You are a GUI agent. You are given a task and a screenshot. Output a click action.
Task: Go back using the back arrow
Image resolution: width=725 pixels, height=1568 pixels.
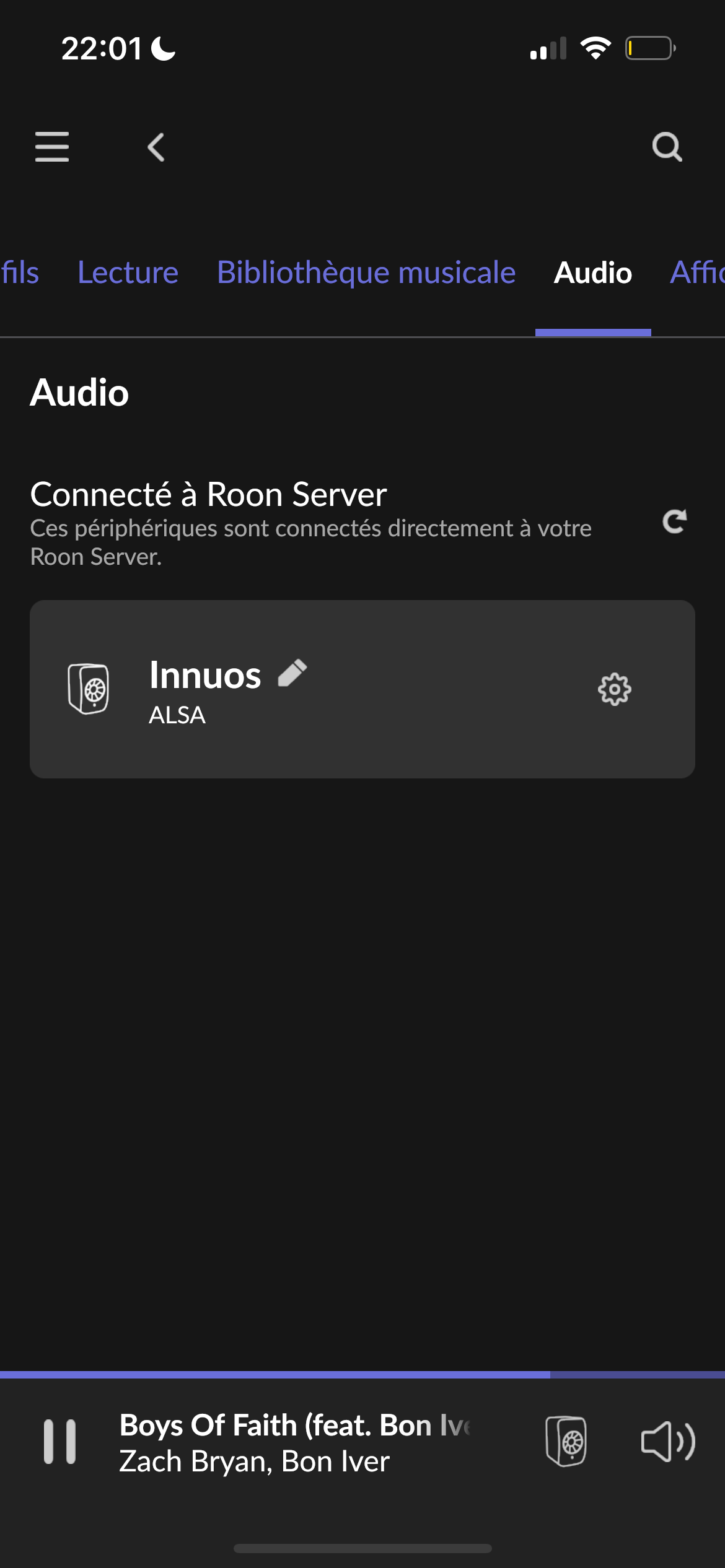coord(156,147)
